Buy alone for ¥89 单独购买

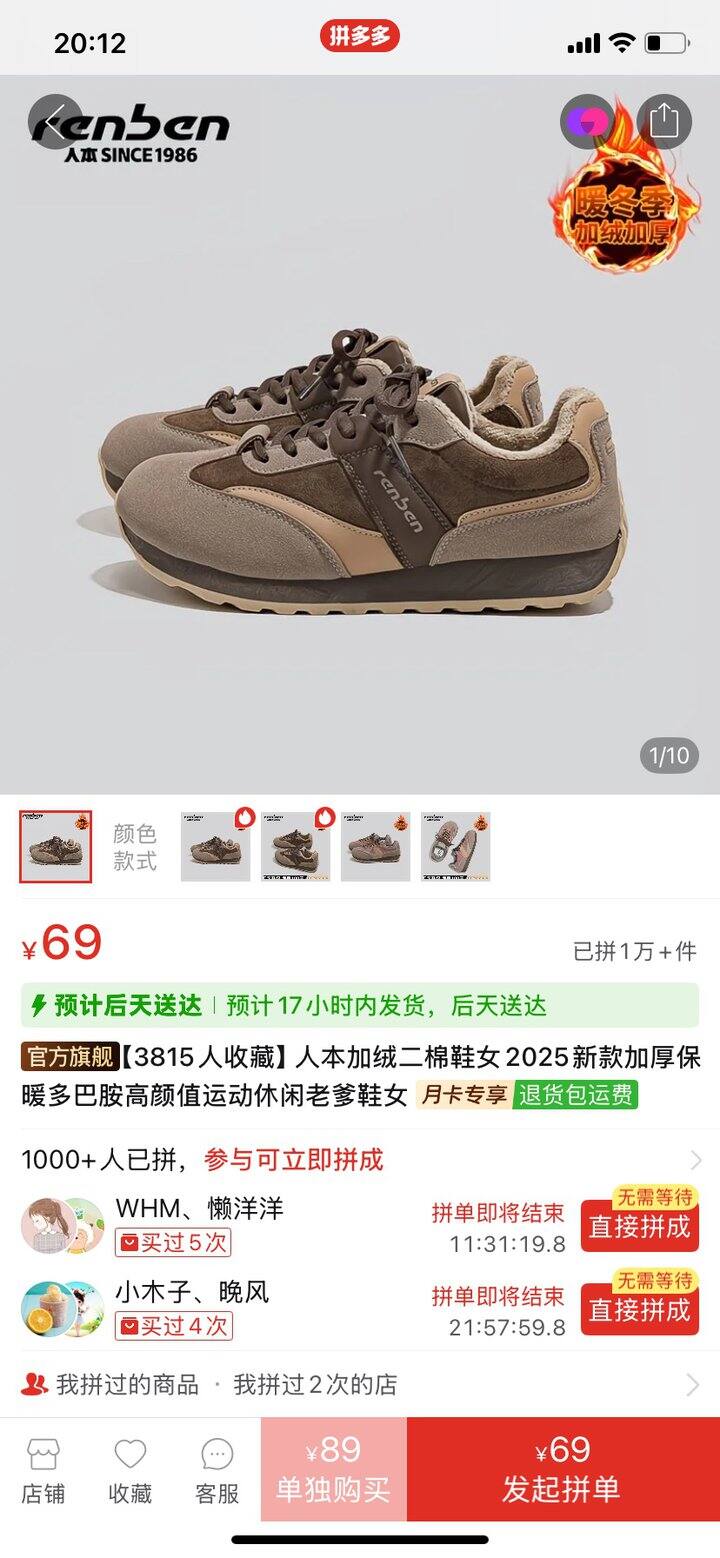pos(334,1469)
